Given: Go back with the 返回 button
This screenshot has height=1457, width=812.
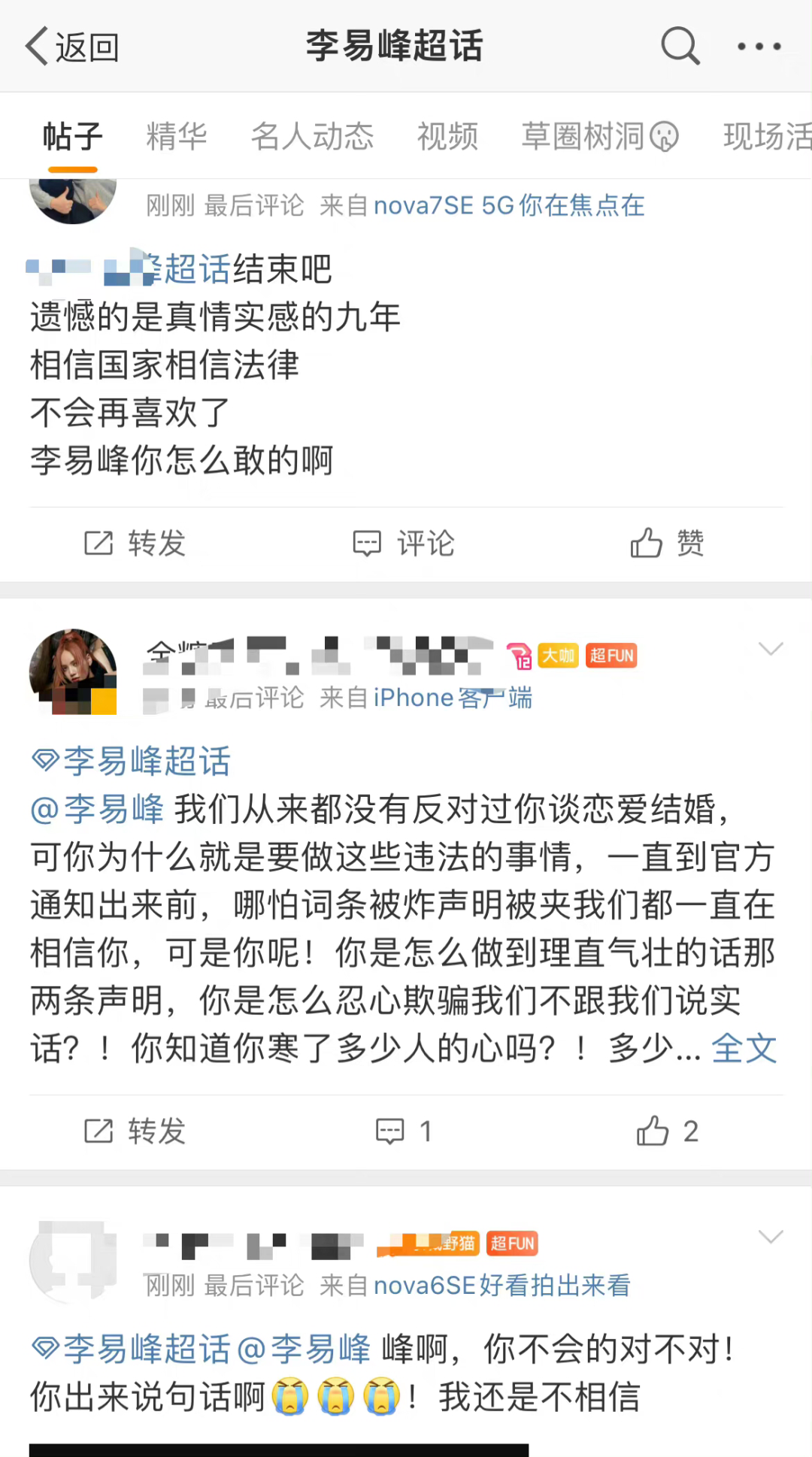Looking at the screenshot, I should 72,47.
